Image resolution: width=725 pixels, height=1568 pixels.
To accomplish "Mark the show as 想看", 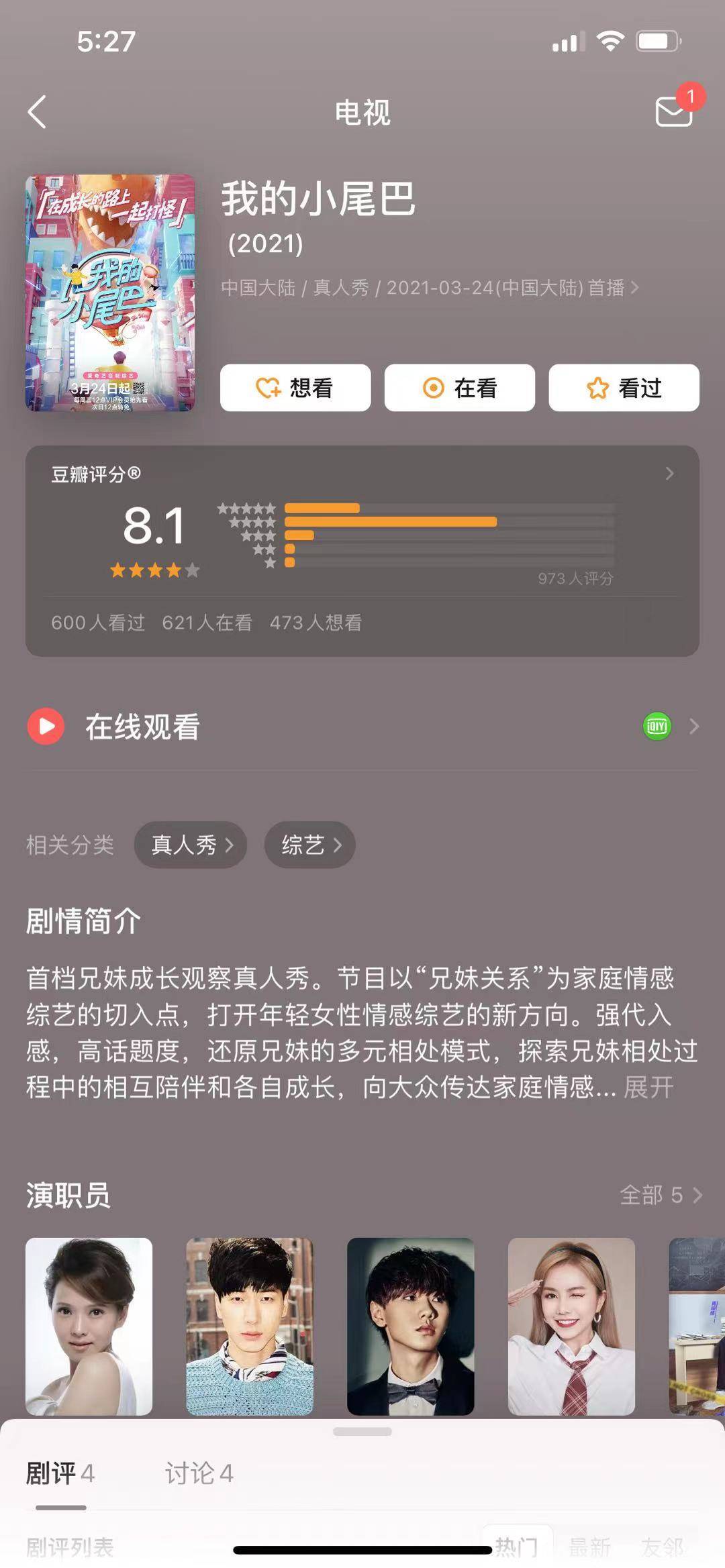I will pyautogui.click(x=295, y=388).
